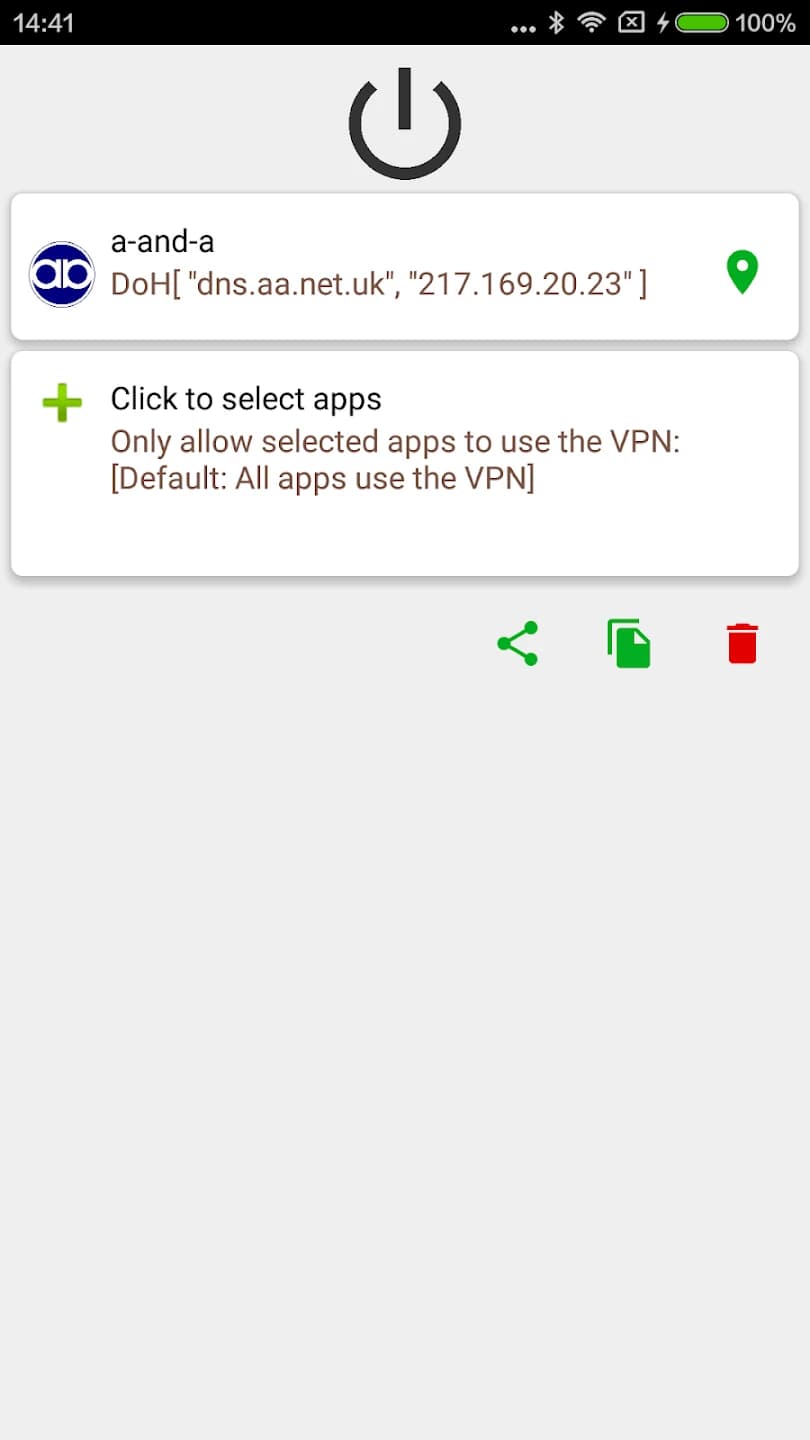Viewport: 810px width, 1440px height.
Task: Copy the a-and-a server profile
Action: point(629,644)
